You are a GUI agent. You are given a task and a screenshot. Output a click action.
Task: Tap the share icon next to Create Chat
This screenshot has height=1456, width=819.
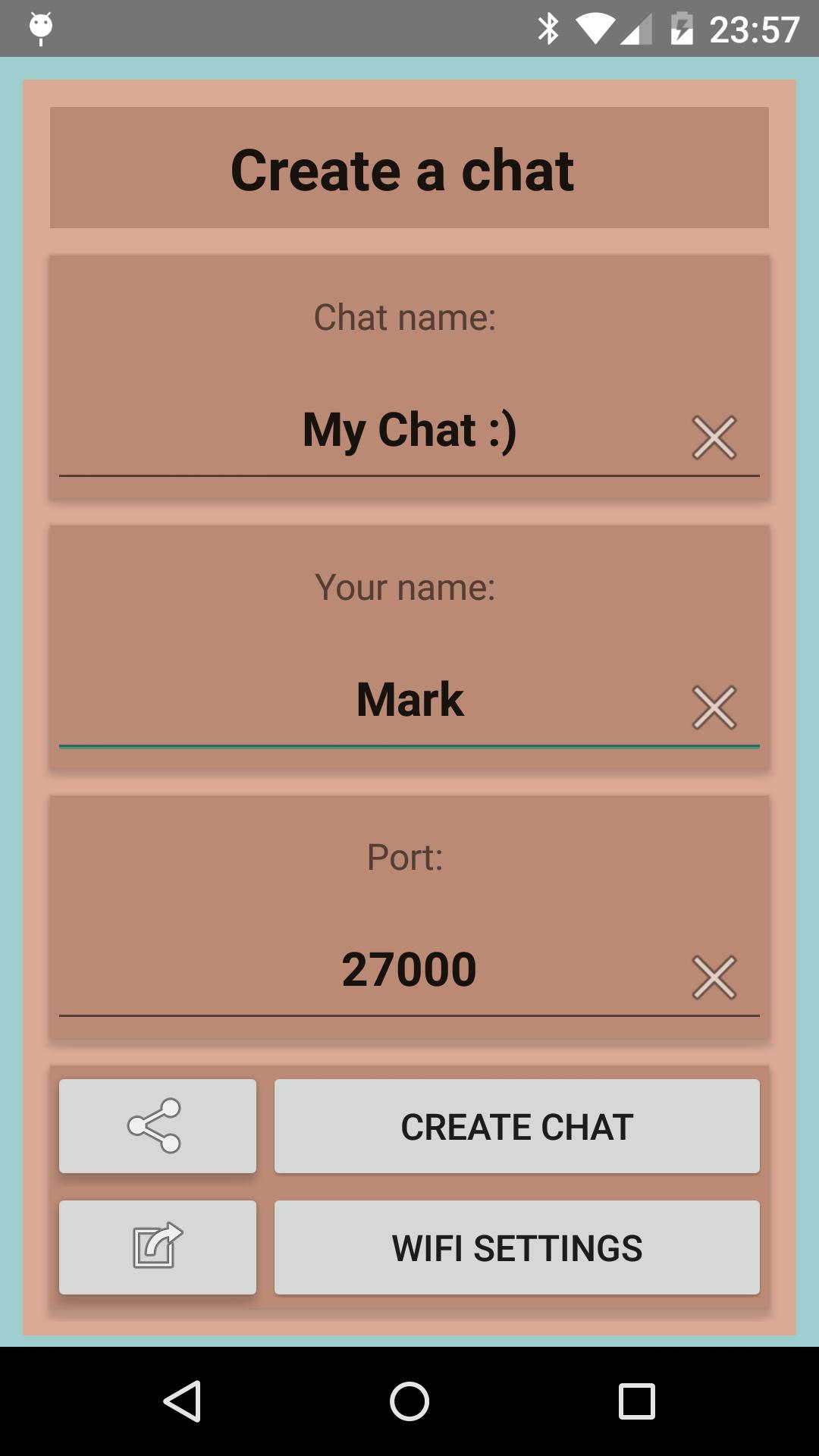[x=156, y=1125]
